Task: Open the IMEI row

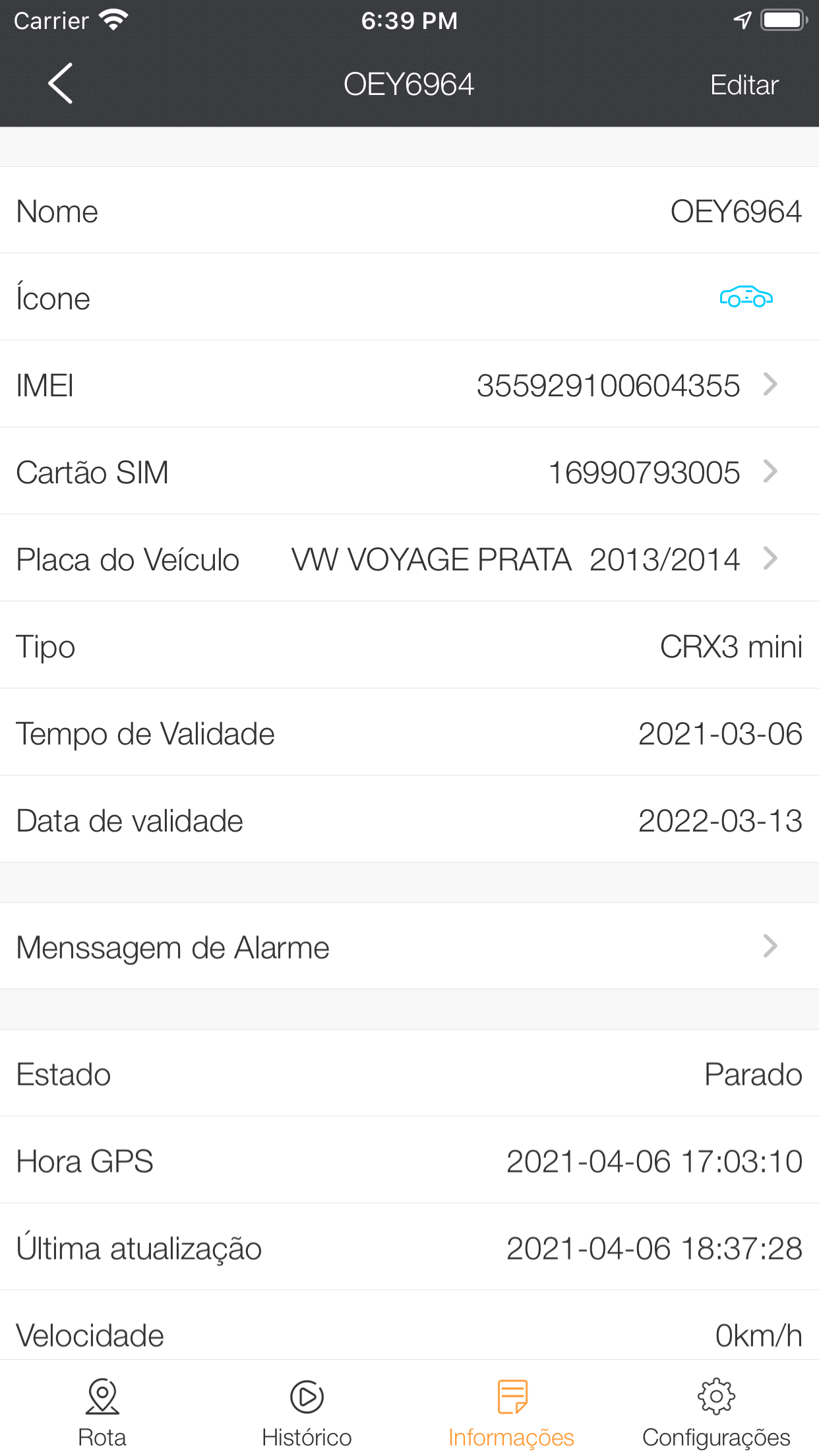Action: (409, 384)
